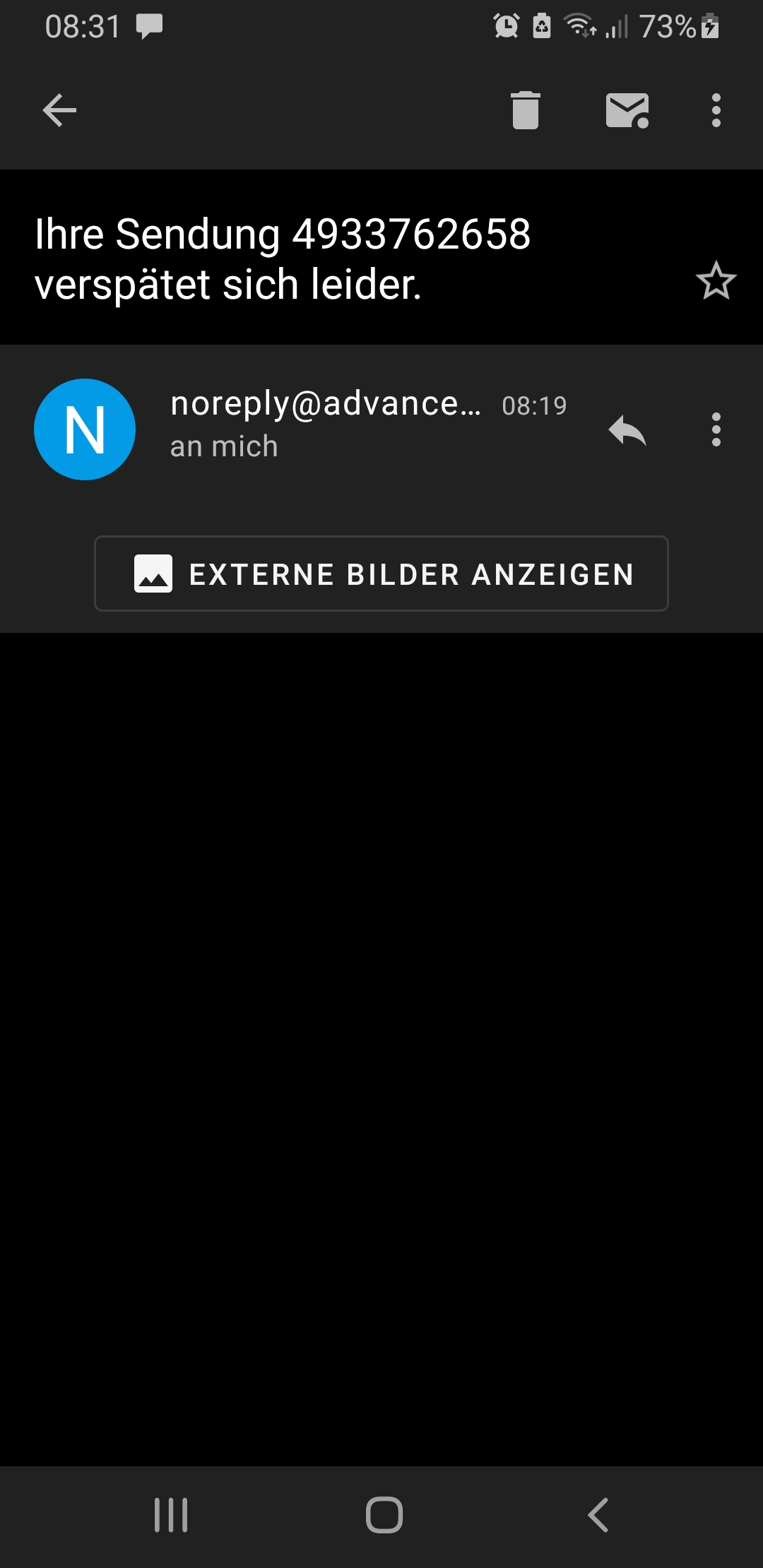Delete this email with the trash icon
Image resolution: width=763 pixels, height=1568 pixels.
click(525, 110)
